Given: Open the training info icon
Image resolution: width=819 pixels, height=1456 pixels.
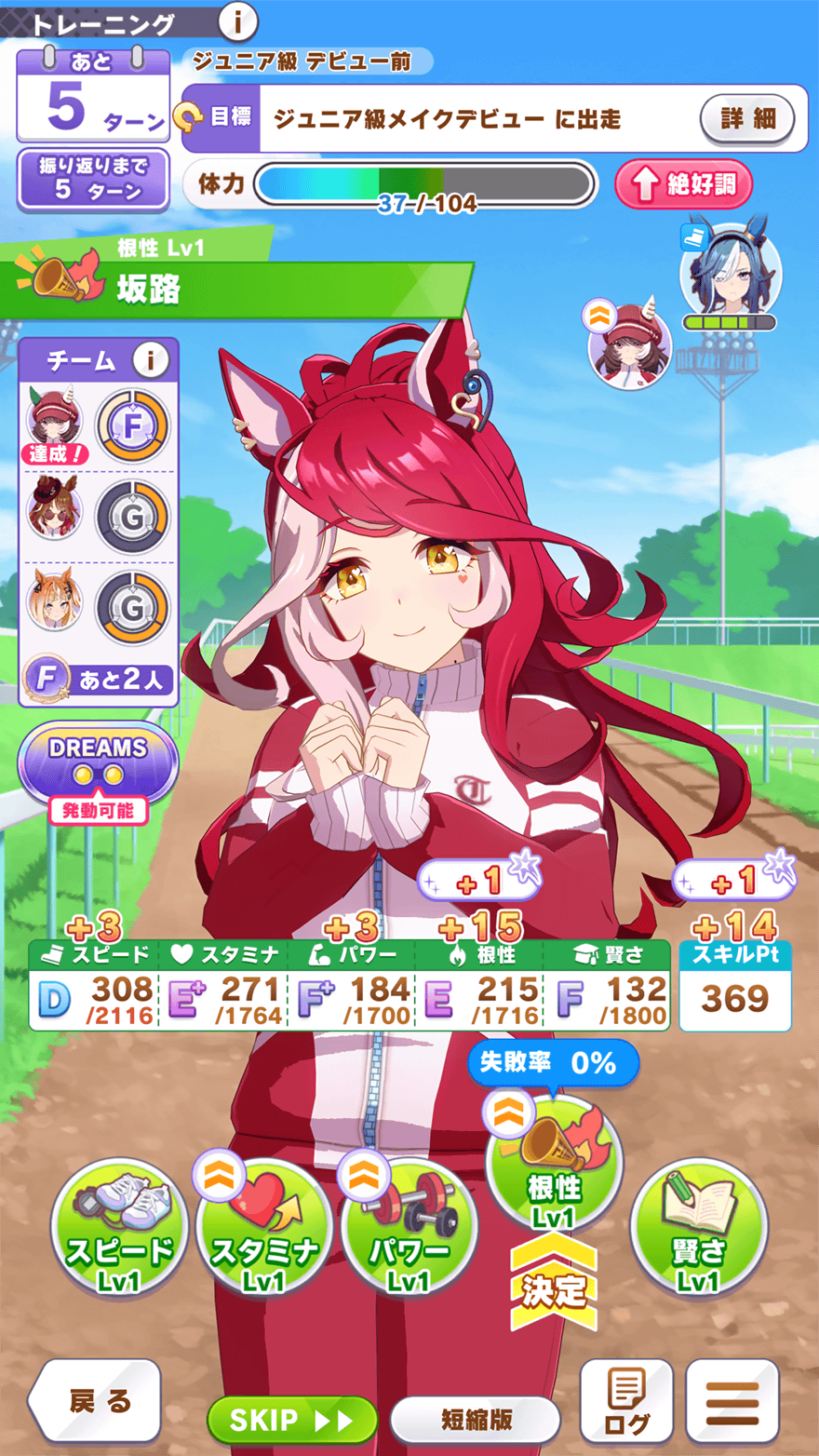Looking at the screenshot, I should click(237, 20).
